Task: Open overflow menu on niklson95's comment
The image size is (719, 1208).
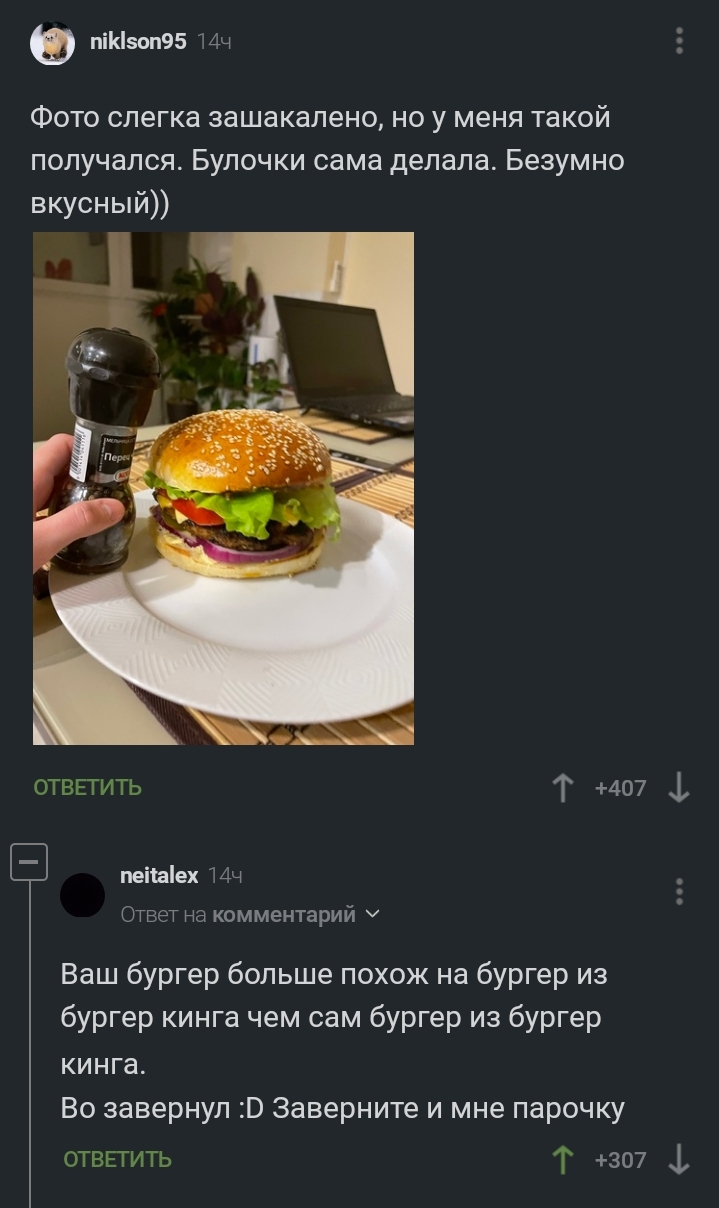Action: 680,41
